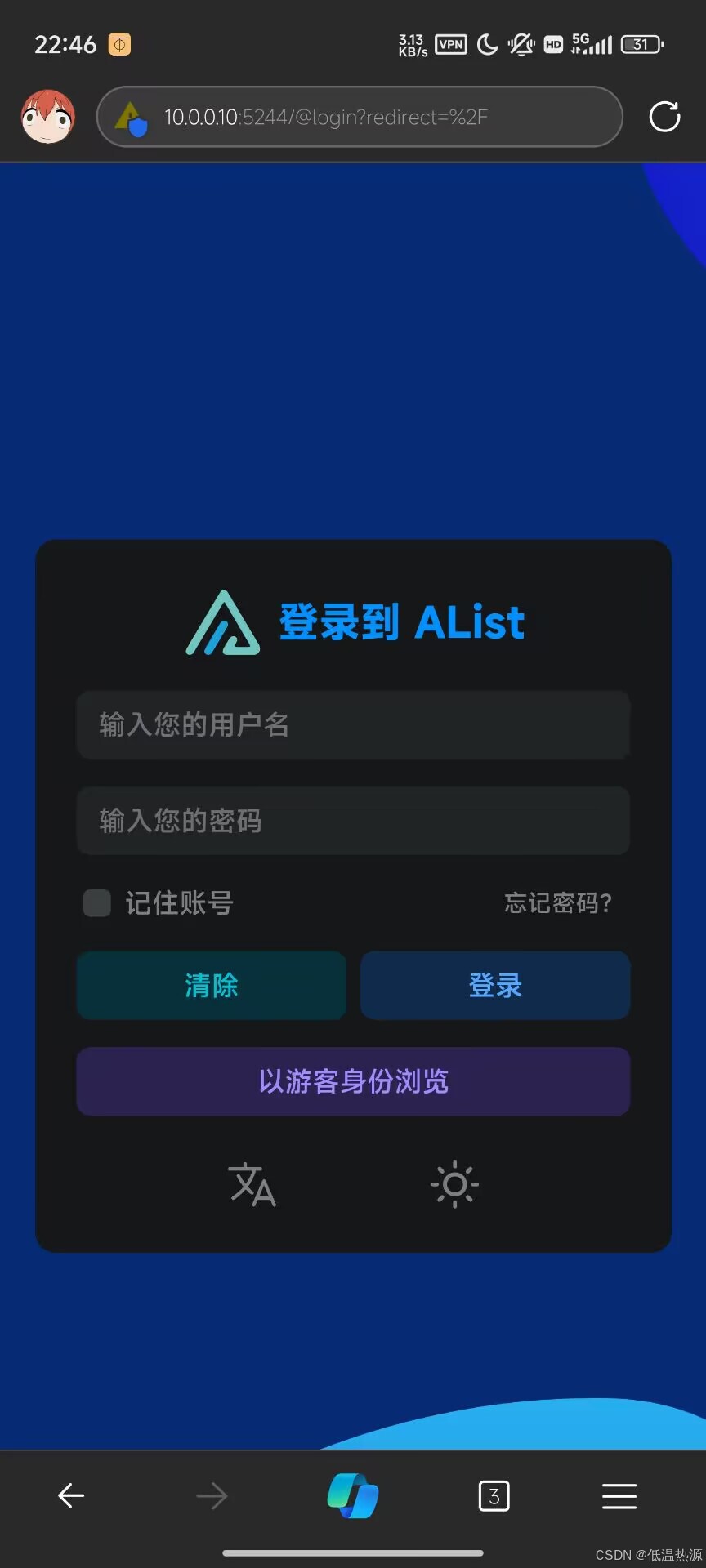Check the 记住账号 remember account checkbox
The width and height of the screenshot is (706, 1568).
coord(97,903)
